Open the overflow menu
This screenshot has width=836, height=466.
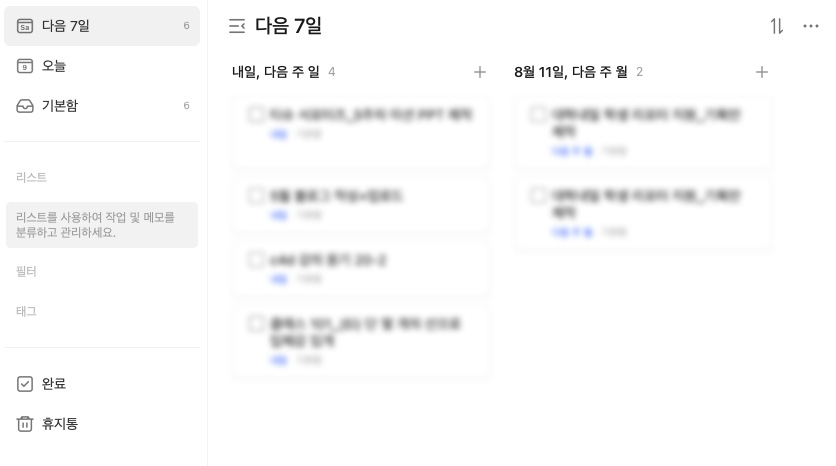coord(811,26)
